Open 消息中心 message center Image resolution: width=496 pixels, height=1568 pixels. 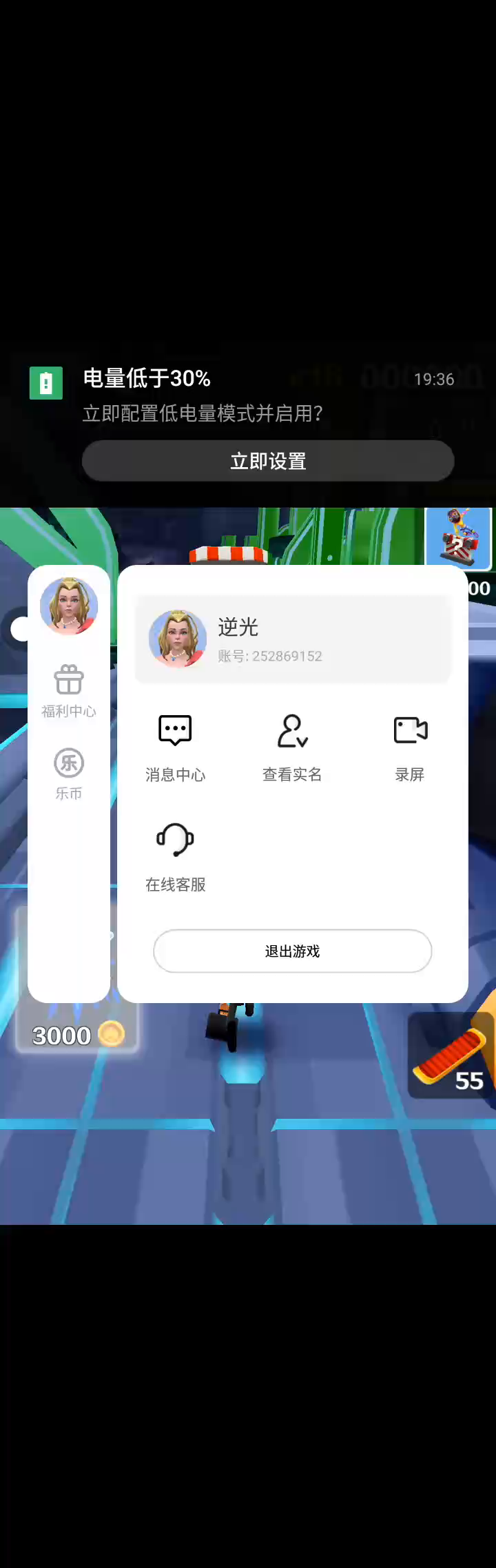click(175, 747)
